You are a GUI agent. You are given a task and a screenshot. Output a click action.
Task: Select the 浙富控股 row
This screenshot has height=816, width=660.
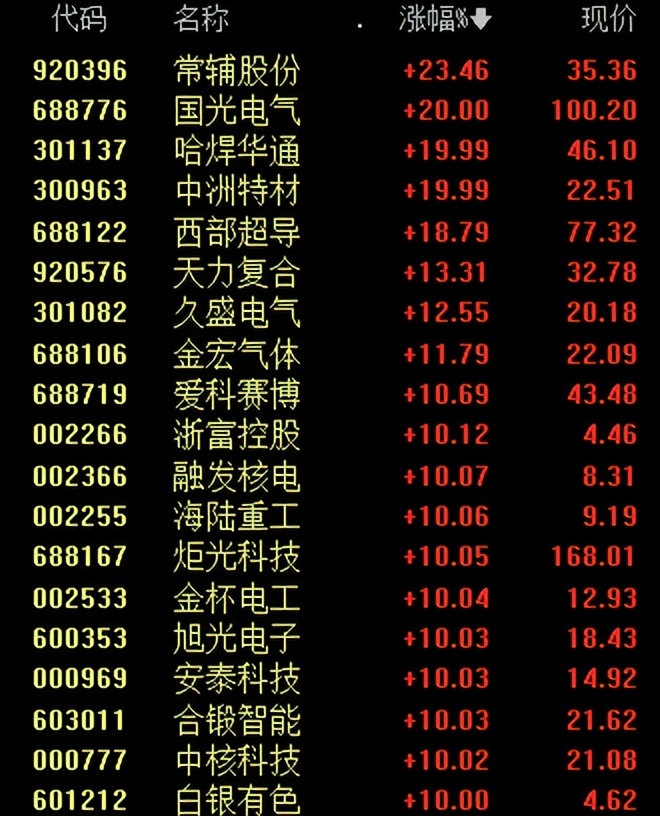pyautogui.click(x=236, y=435)
